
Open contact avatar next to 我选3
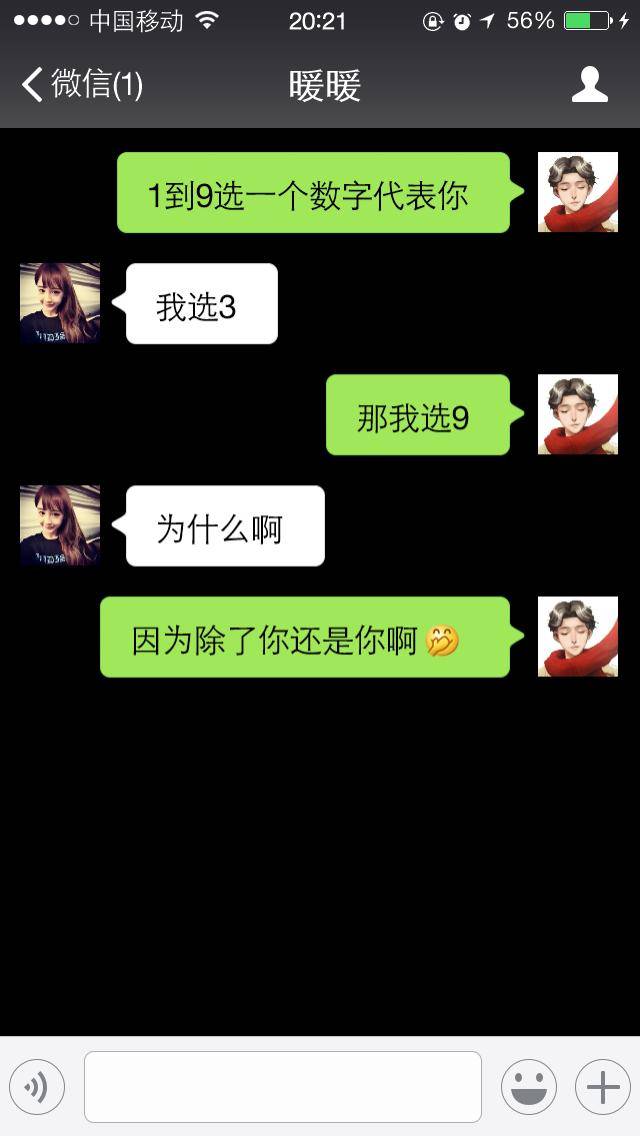click(60, 304)
